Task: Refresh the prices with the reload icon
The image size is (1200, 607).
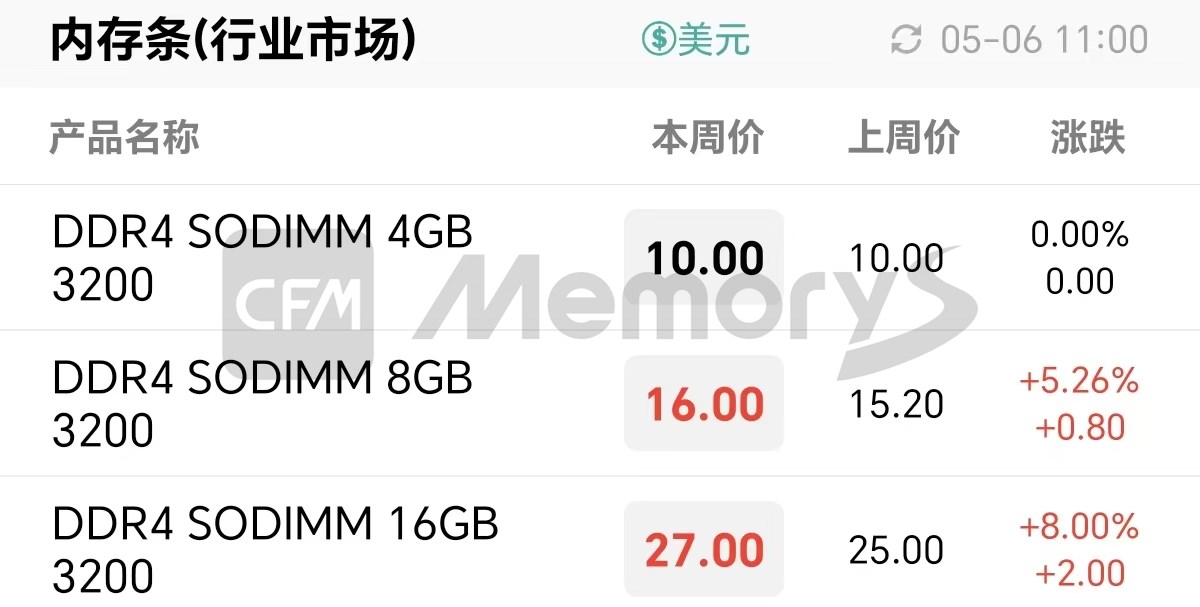Action: [906, 40]
